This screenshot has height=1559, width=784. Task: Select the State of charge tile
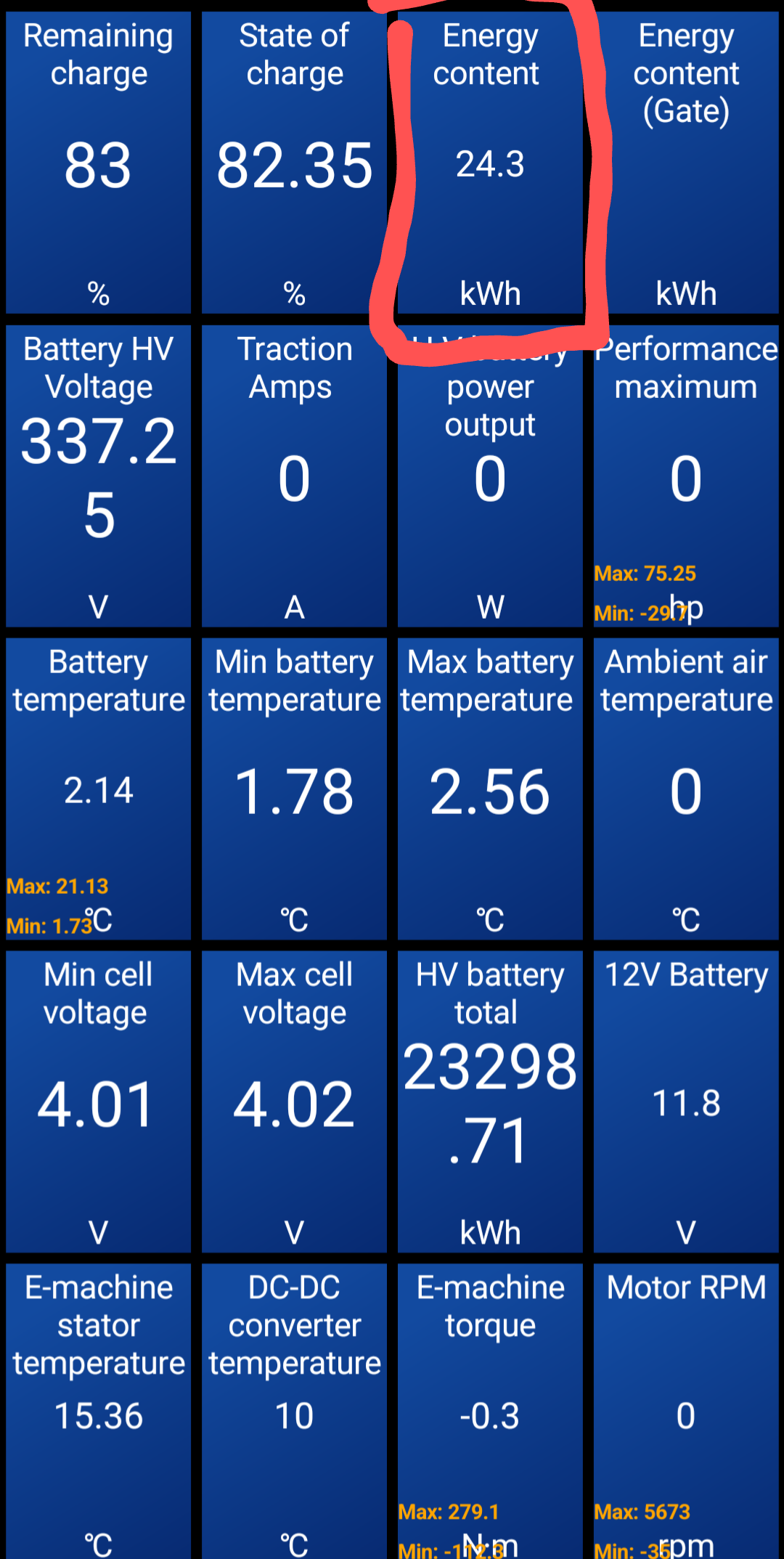(294, 163)
